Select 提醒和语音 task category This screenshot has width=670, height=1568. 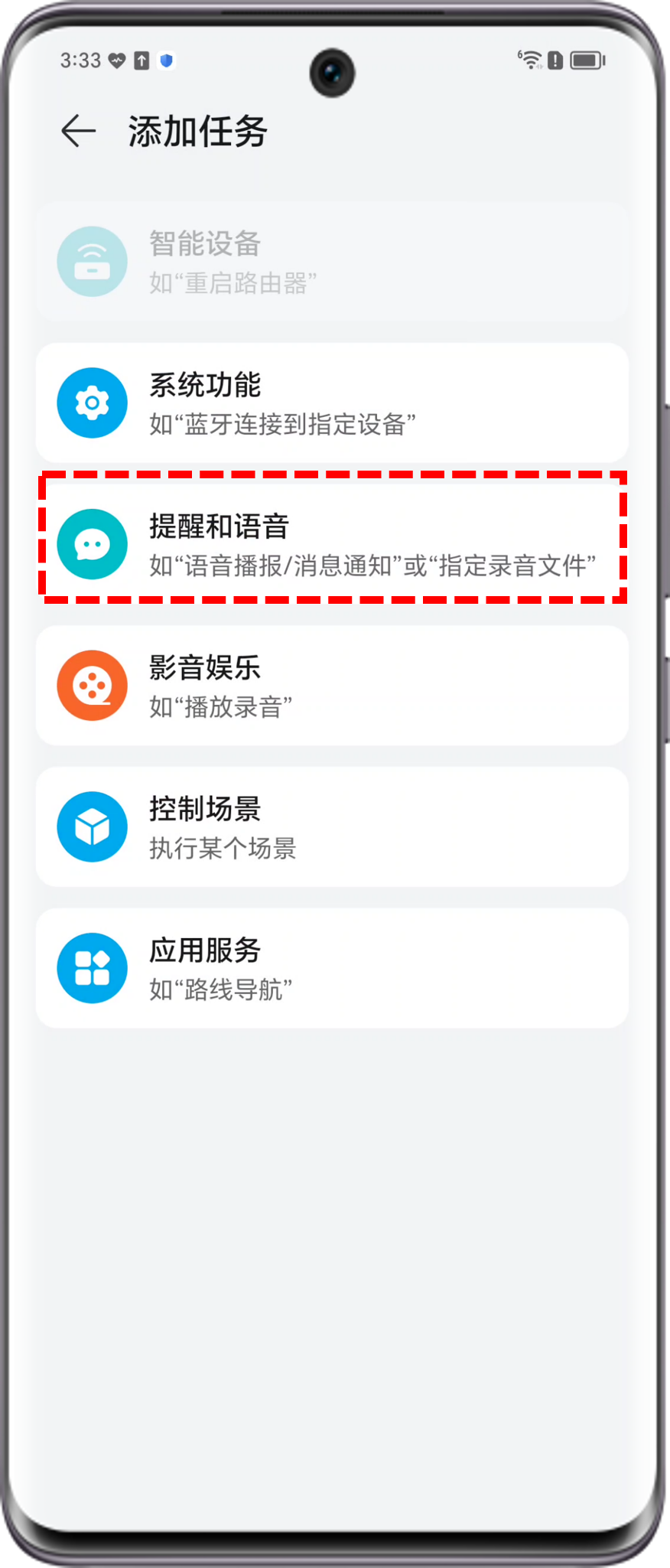tap(332, 544)
